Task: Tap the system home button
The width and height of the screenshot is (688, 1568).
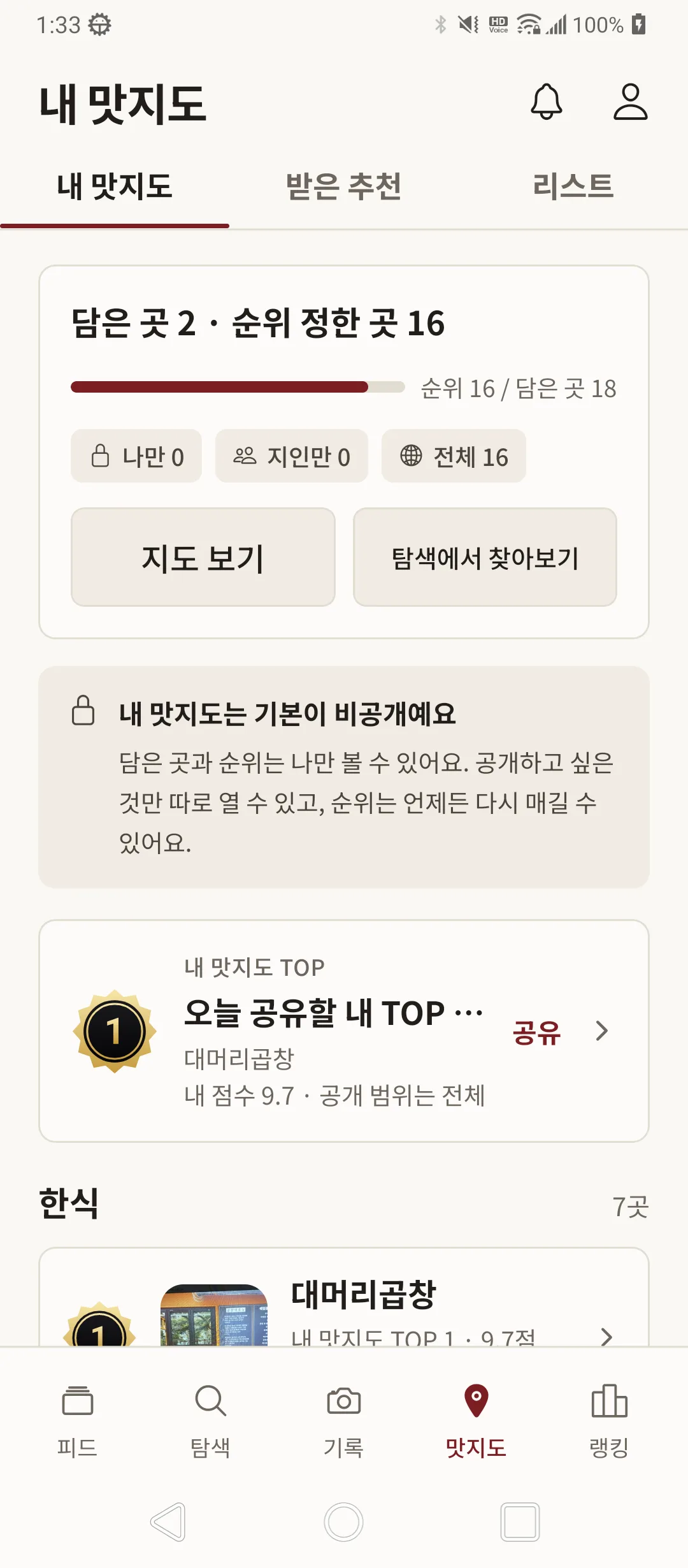Action: (343, 1522)
